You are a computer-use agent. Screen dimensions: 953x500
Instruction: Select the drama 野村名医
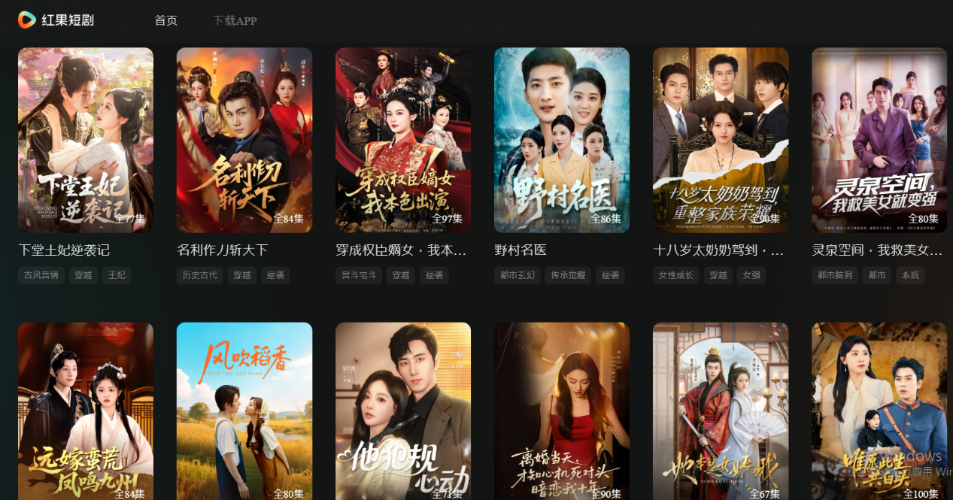click(x=561, y=140)
